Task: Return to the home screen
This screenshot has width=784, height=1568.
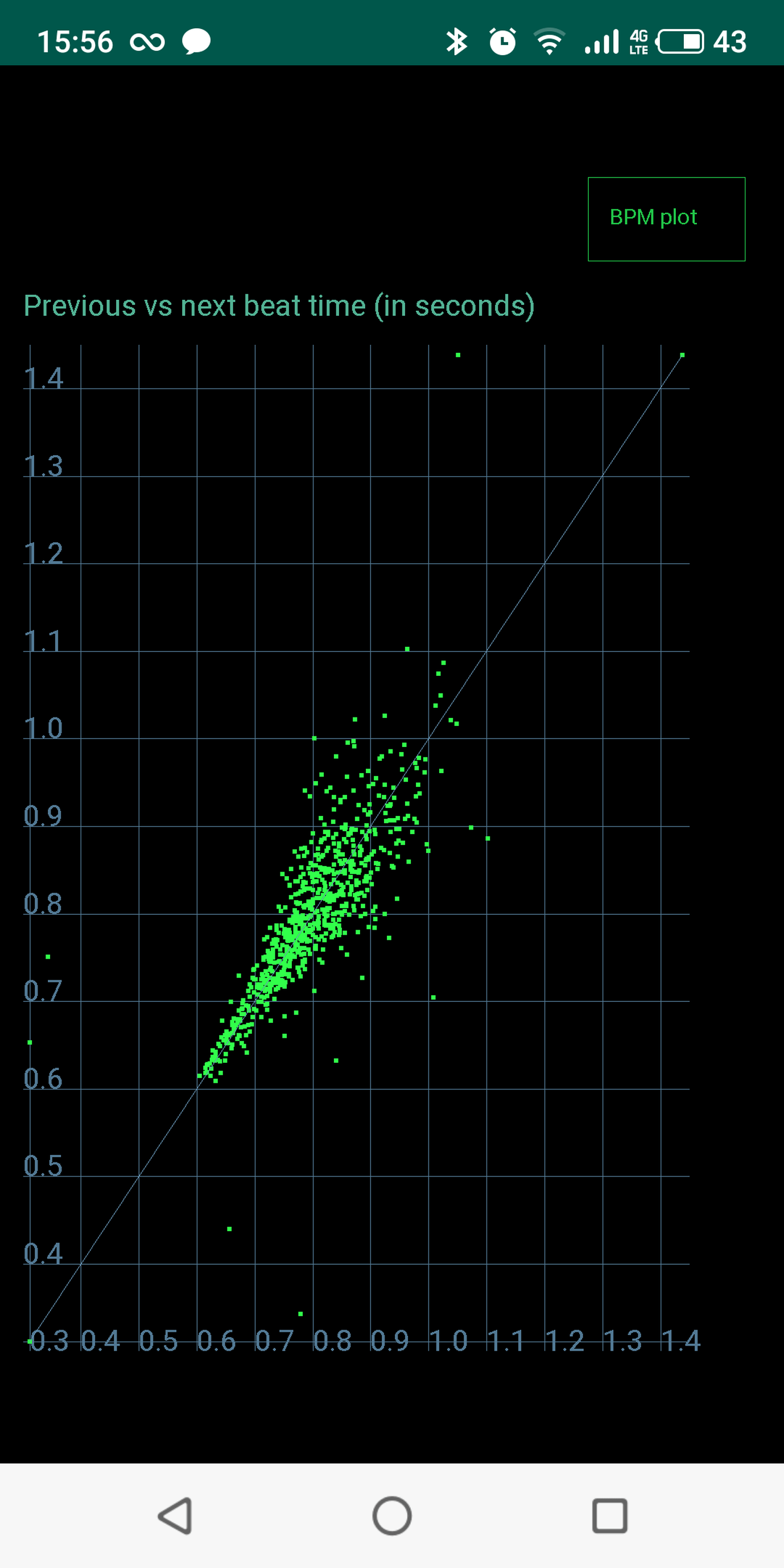Action: (392, 1516)
